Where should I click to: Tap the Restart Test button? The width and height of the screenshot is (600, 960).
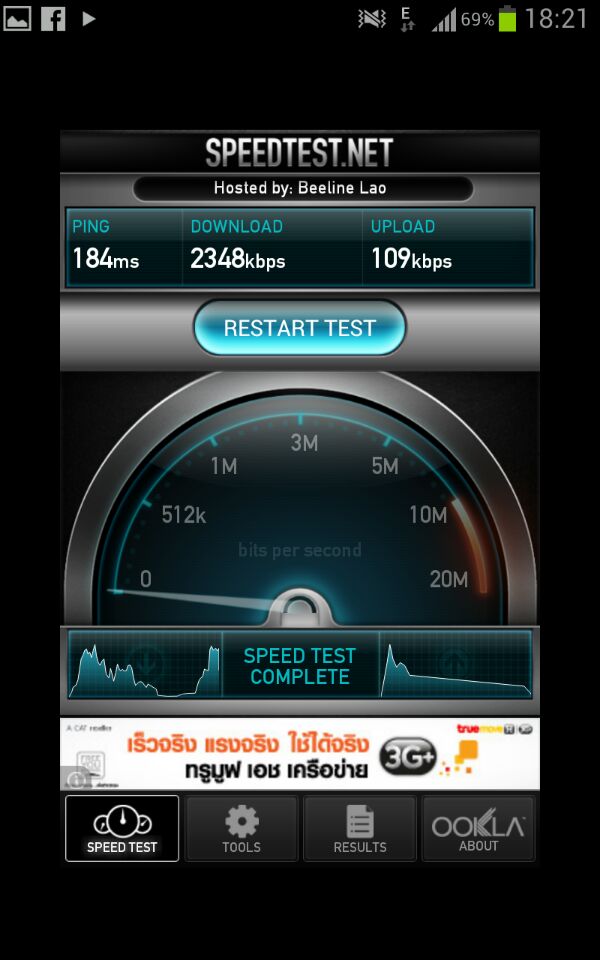pyautogui.click(x=300, y=328)
